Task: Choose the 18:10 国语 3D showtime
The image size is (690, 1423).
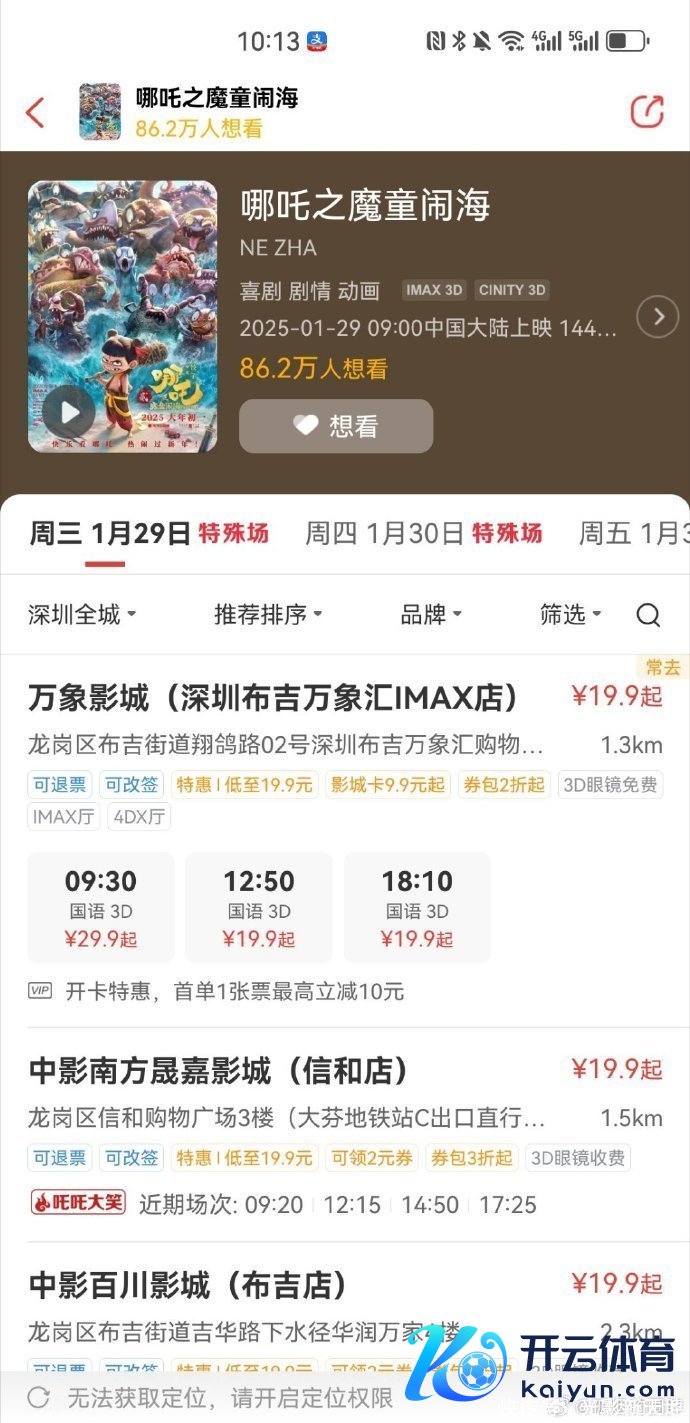Action: point(417,907)
